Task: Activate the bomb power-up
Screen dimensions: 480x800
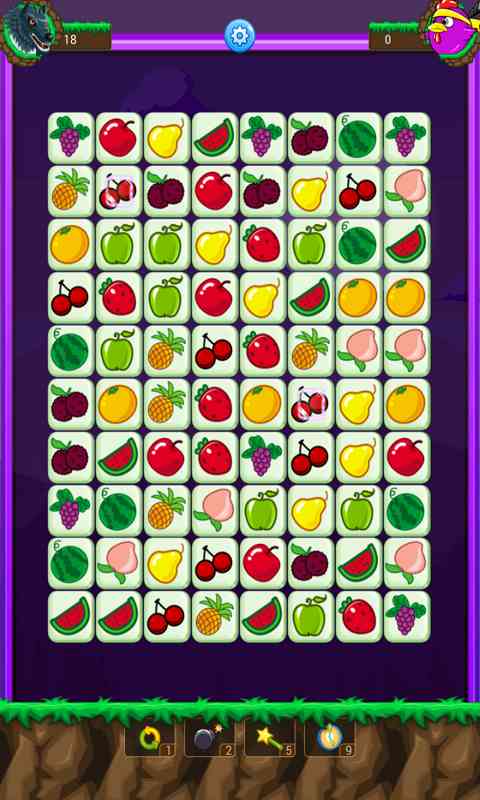Action: (210, 738)
